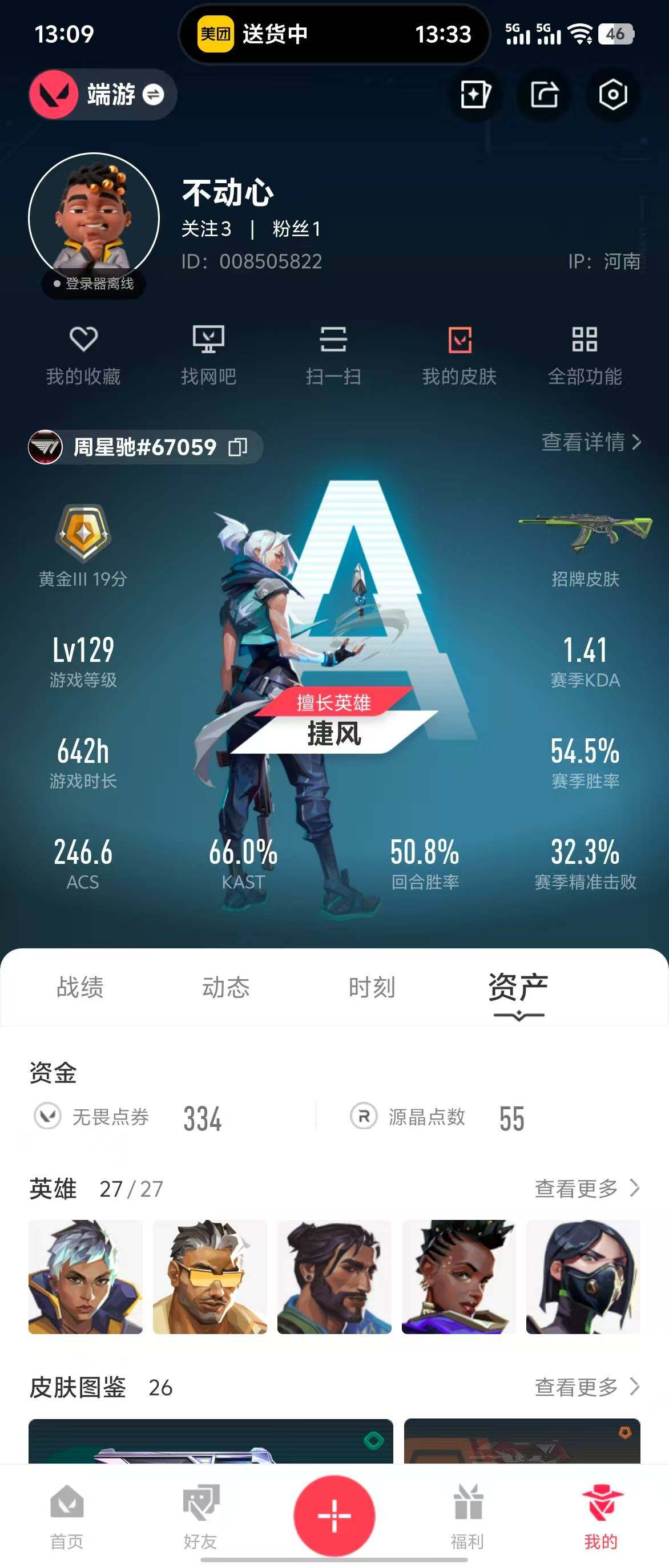This screenshot has height=1568, width=669.
Task: Switch to the 战绩 tab
Action: tap(80, 987)
